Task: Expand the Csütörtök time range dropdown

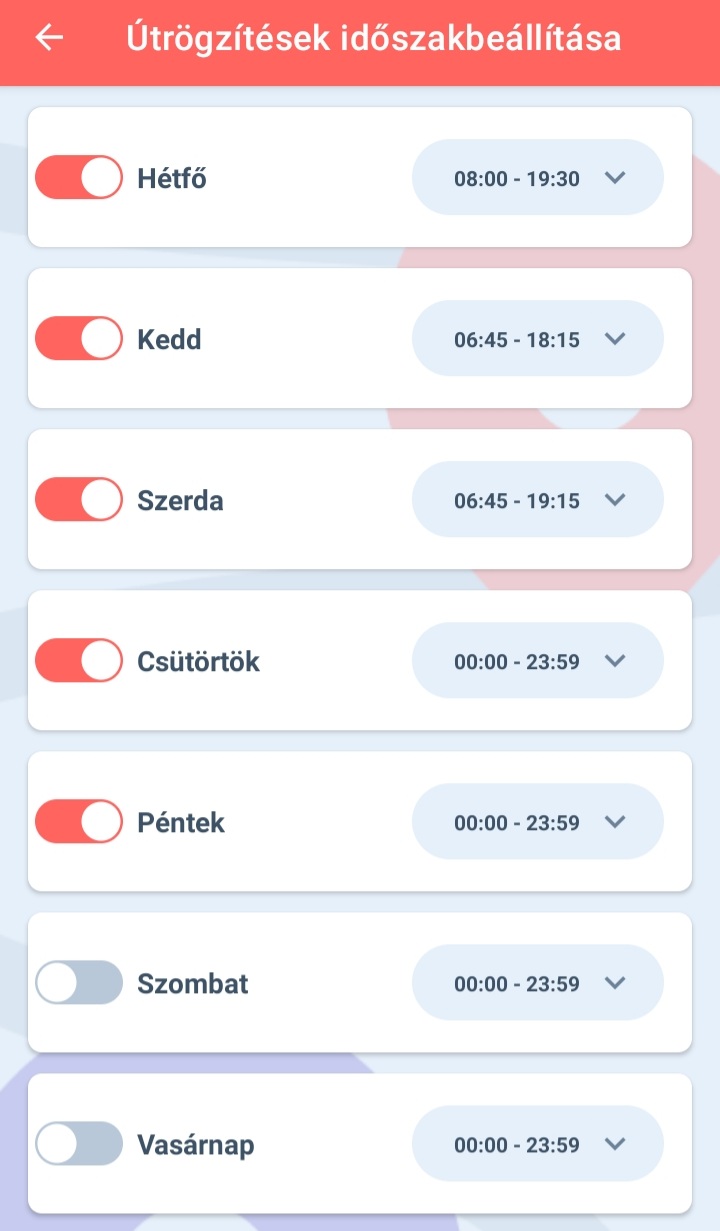Action: [538, 661]
